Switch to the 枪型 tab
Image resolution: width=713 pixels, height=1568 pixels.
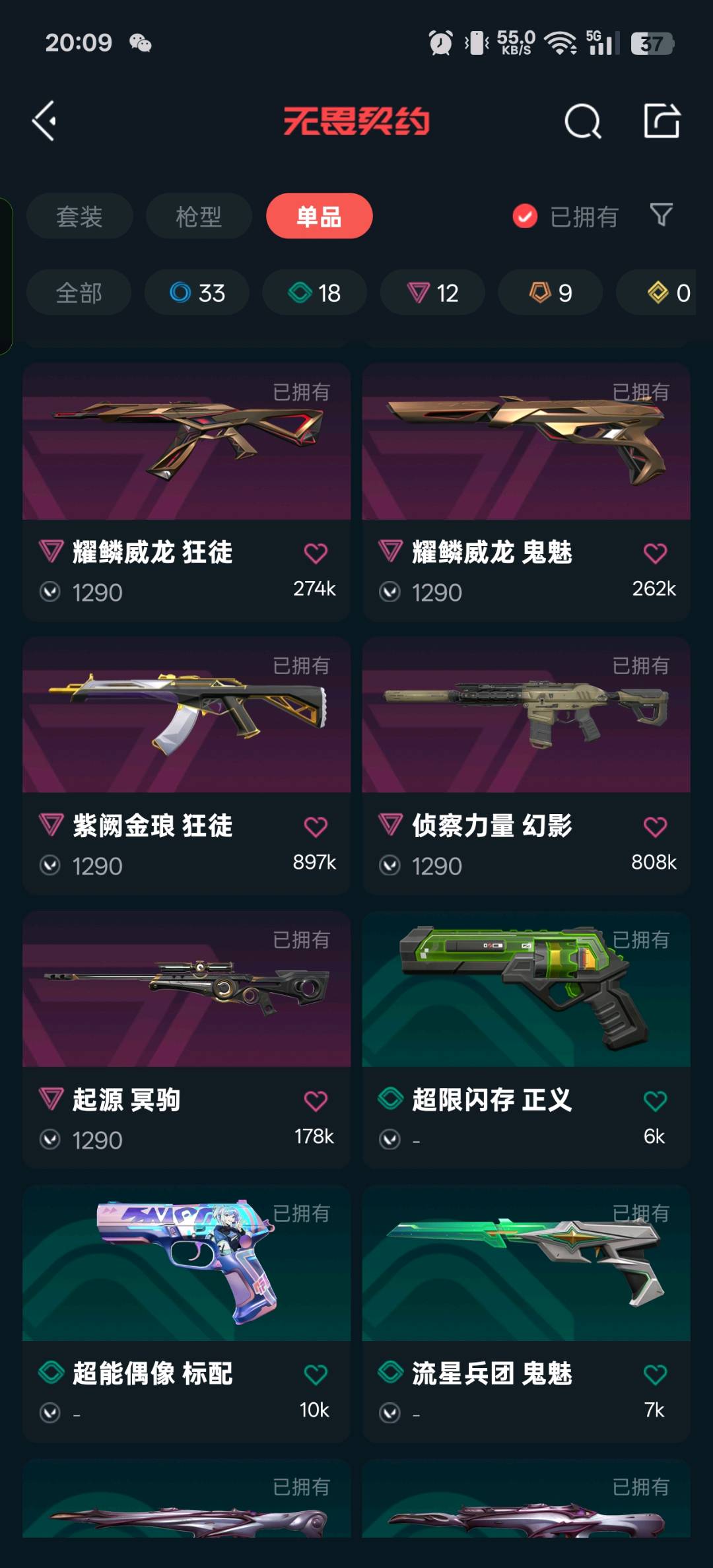[x=199, y=217]
